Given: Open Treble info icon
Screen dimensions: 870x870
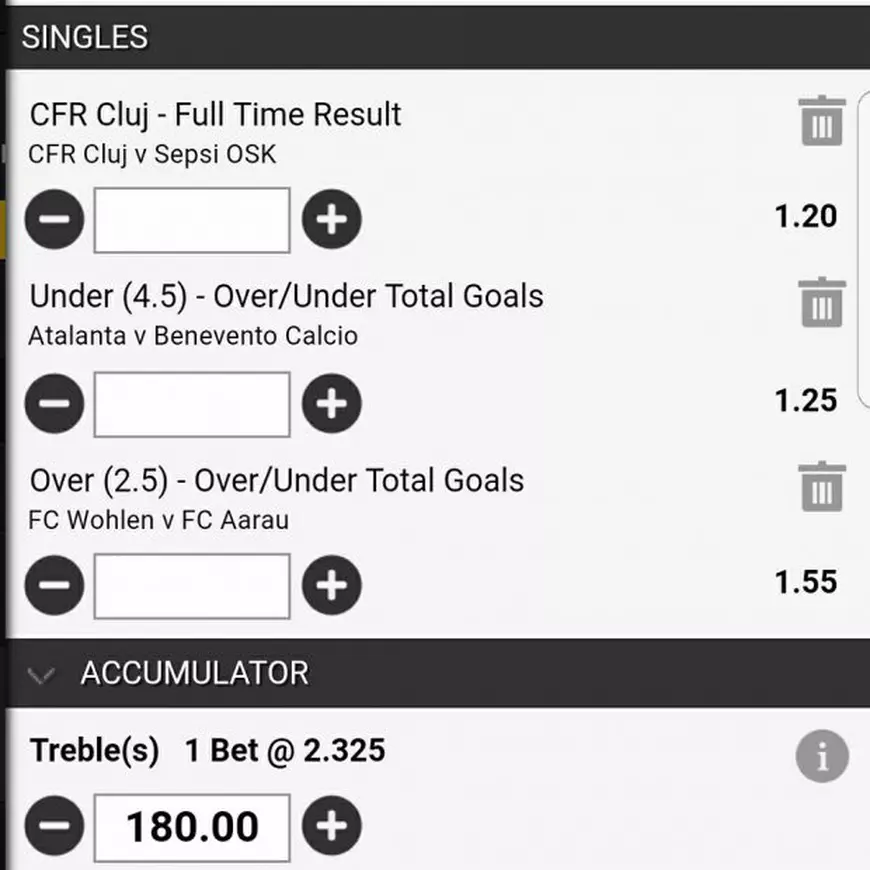Looking at the screenshot, I should click(x=822, y=757).
